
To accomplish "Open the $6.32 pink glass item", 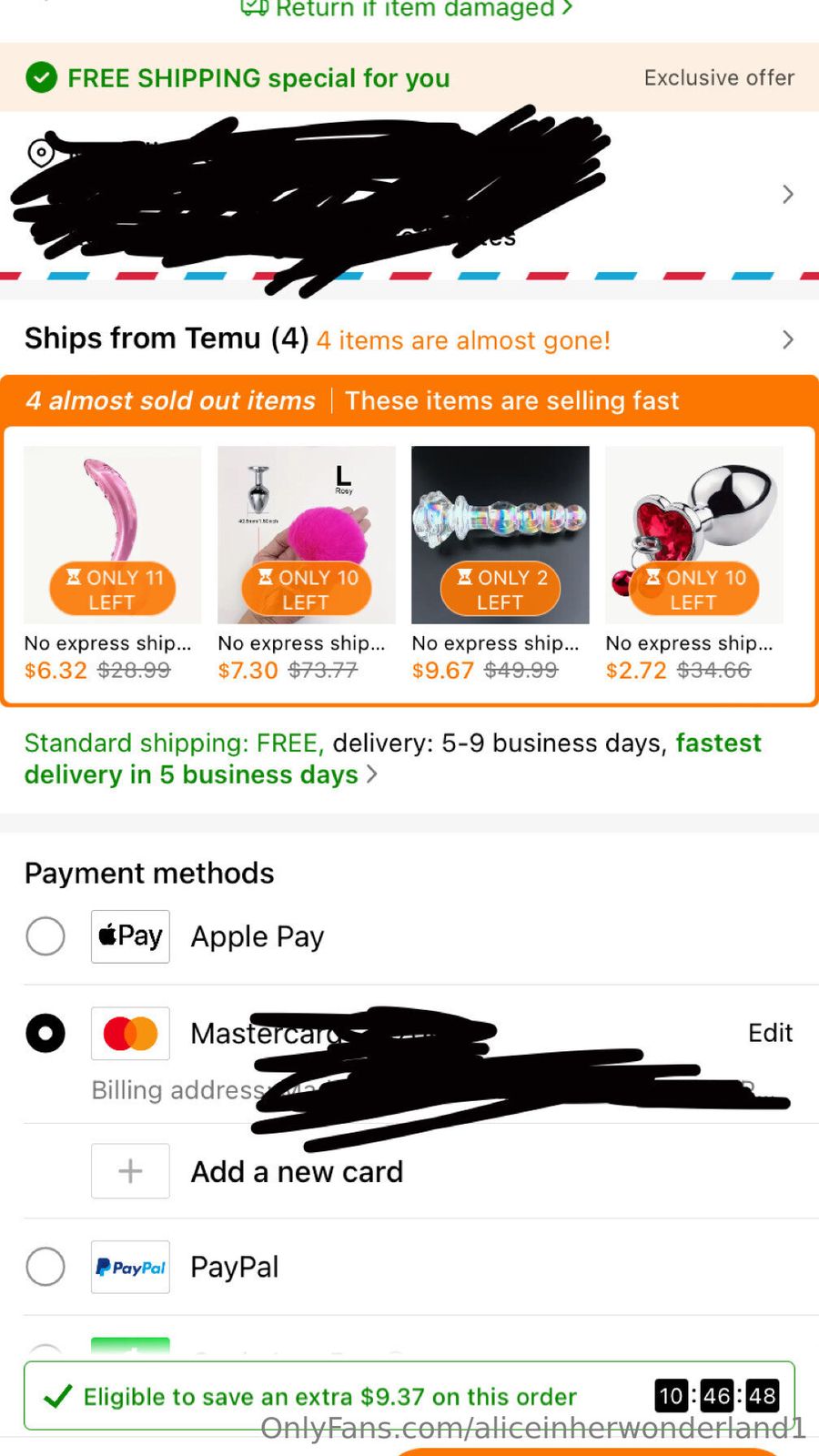I will [112, 534].
